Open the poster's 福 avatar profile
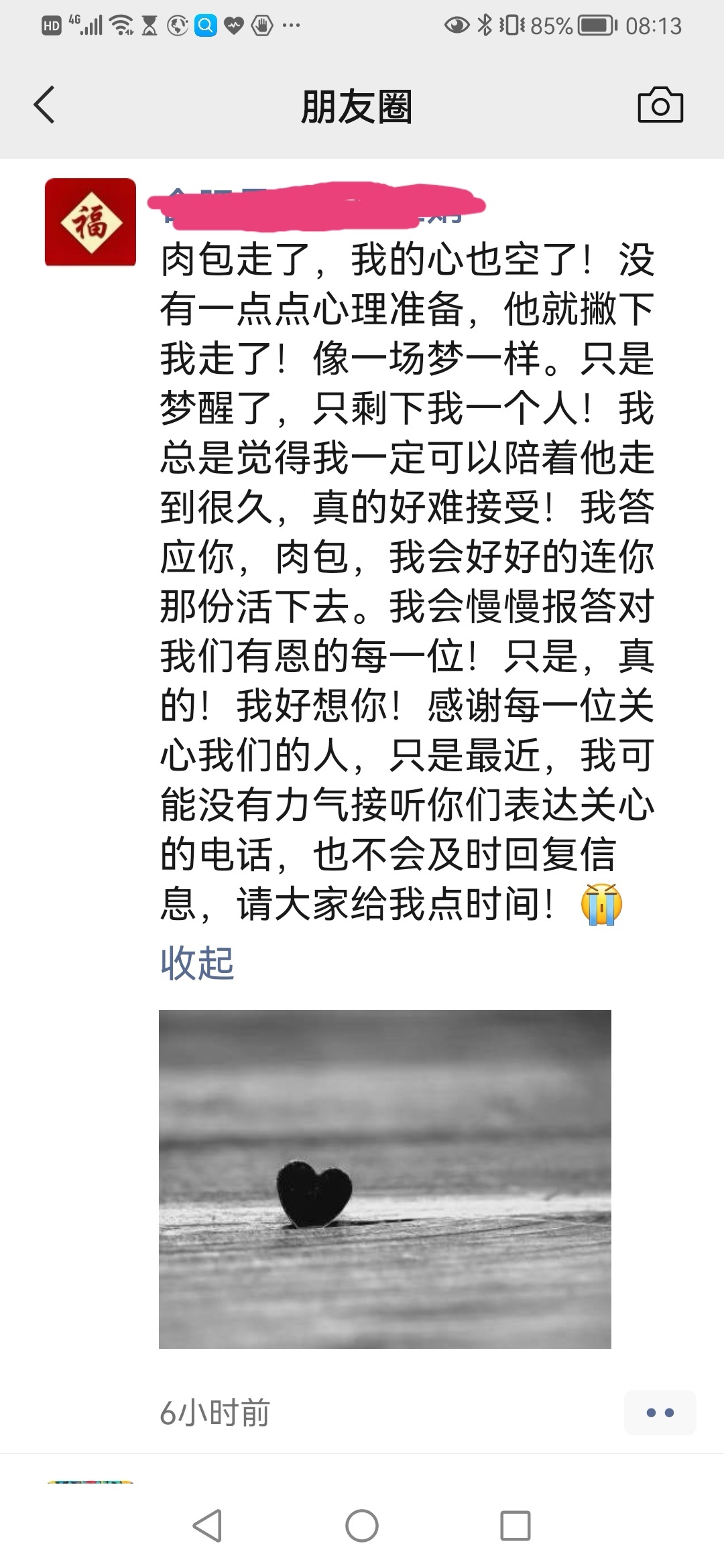The width and height of the screenshot is (724, 1568). coord(90,222)
